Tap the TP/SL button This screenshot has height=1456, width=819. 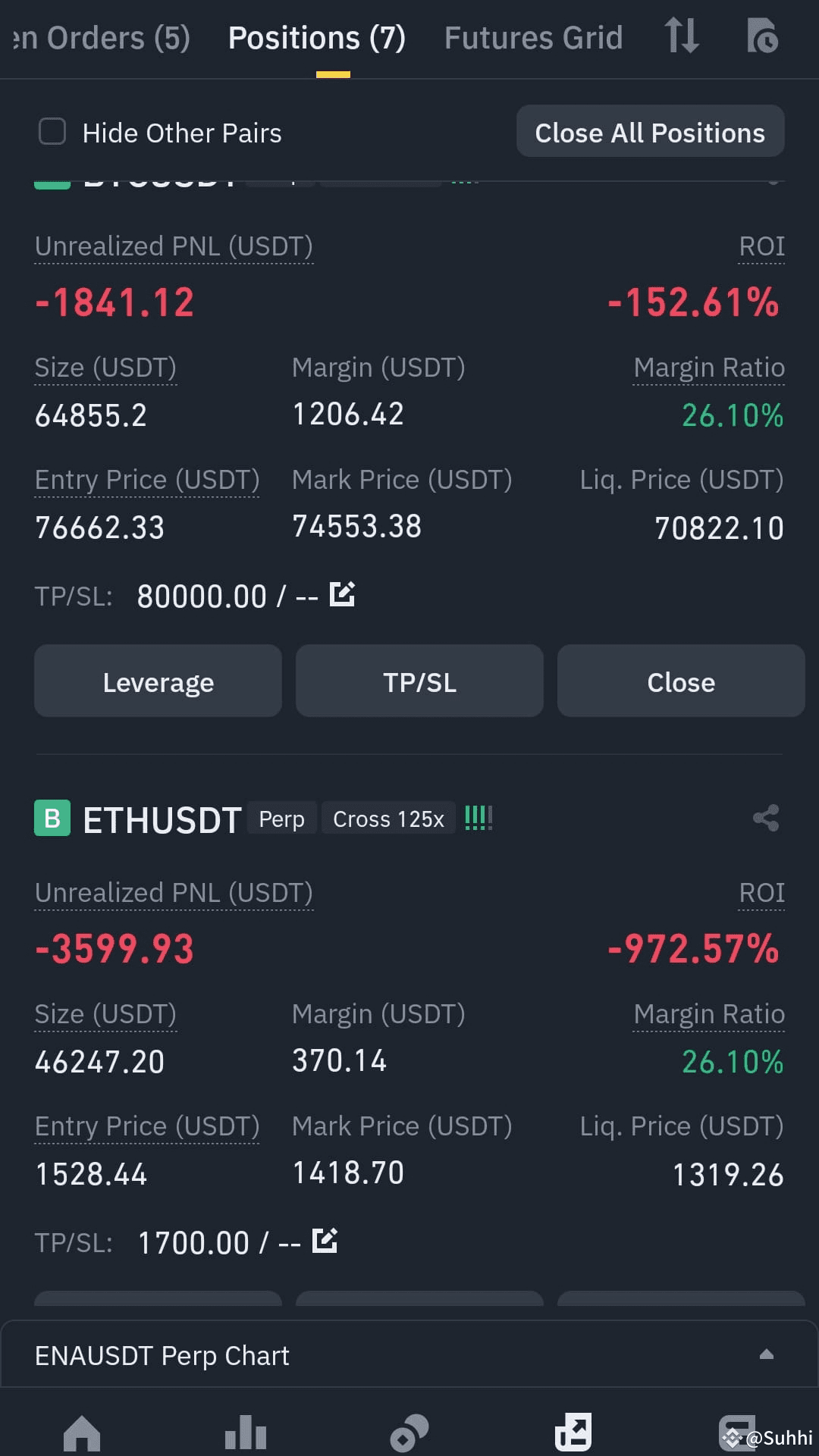(419, 681)
